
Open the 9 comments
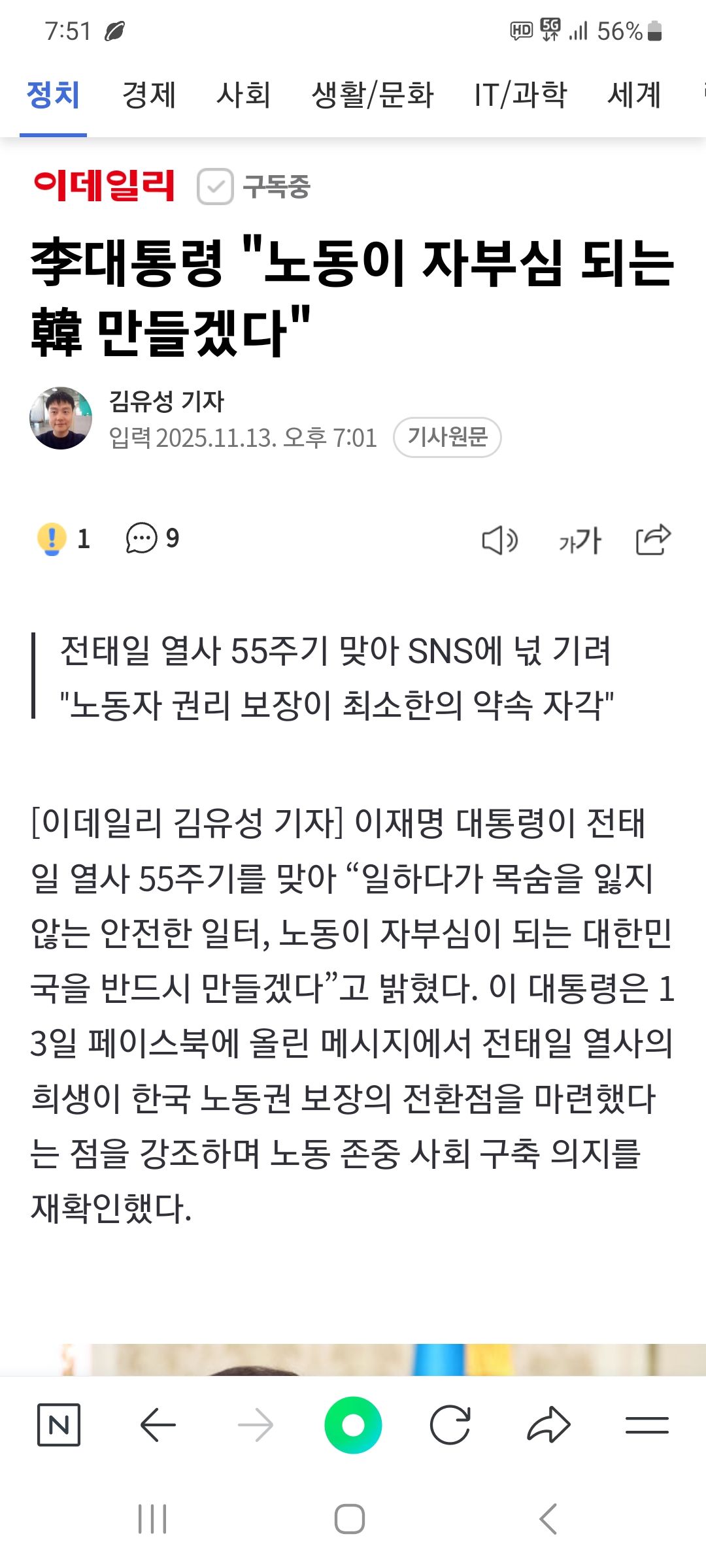coord(152,539)
